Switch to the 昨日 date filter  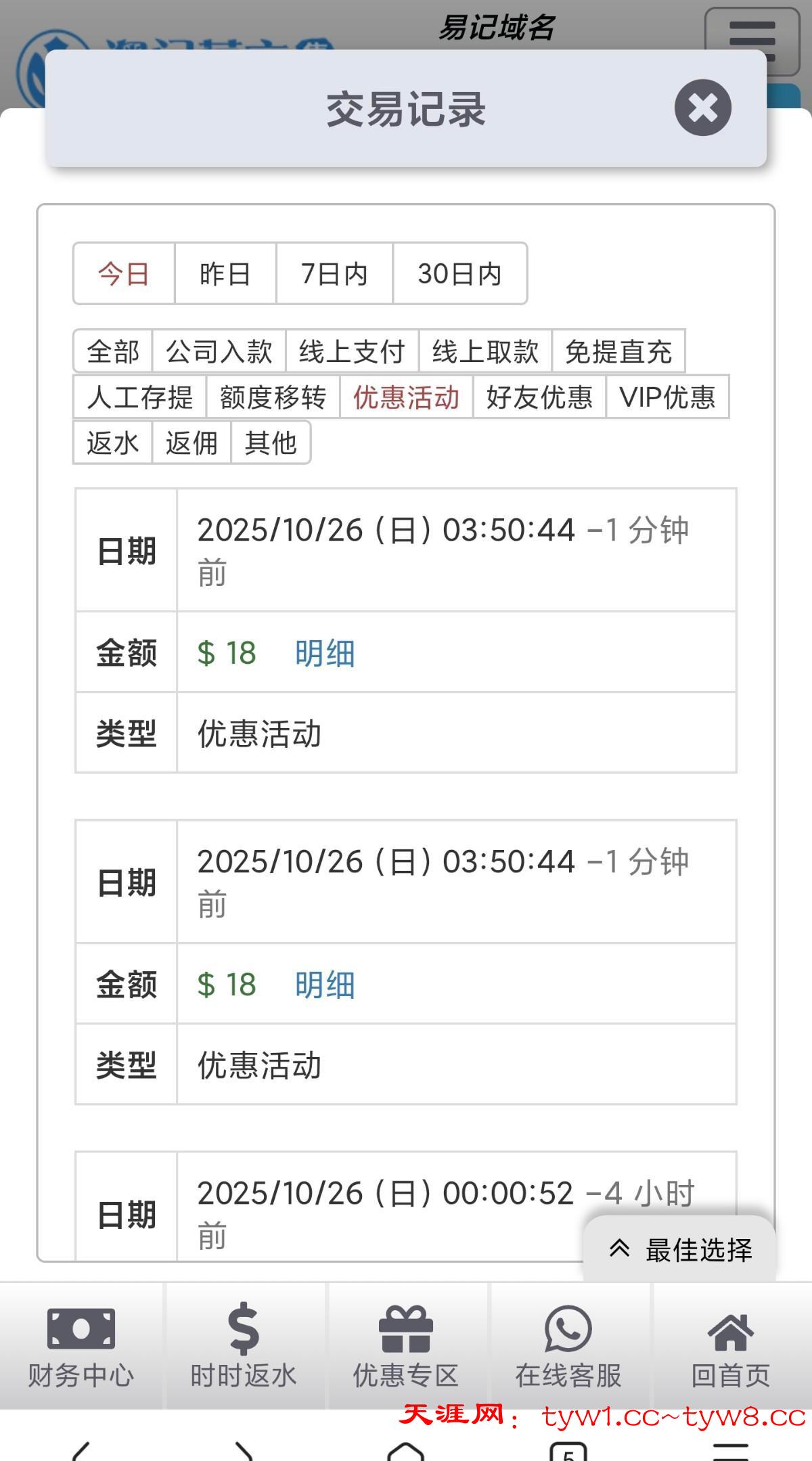coord(225,274)
